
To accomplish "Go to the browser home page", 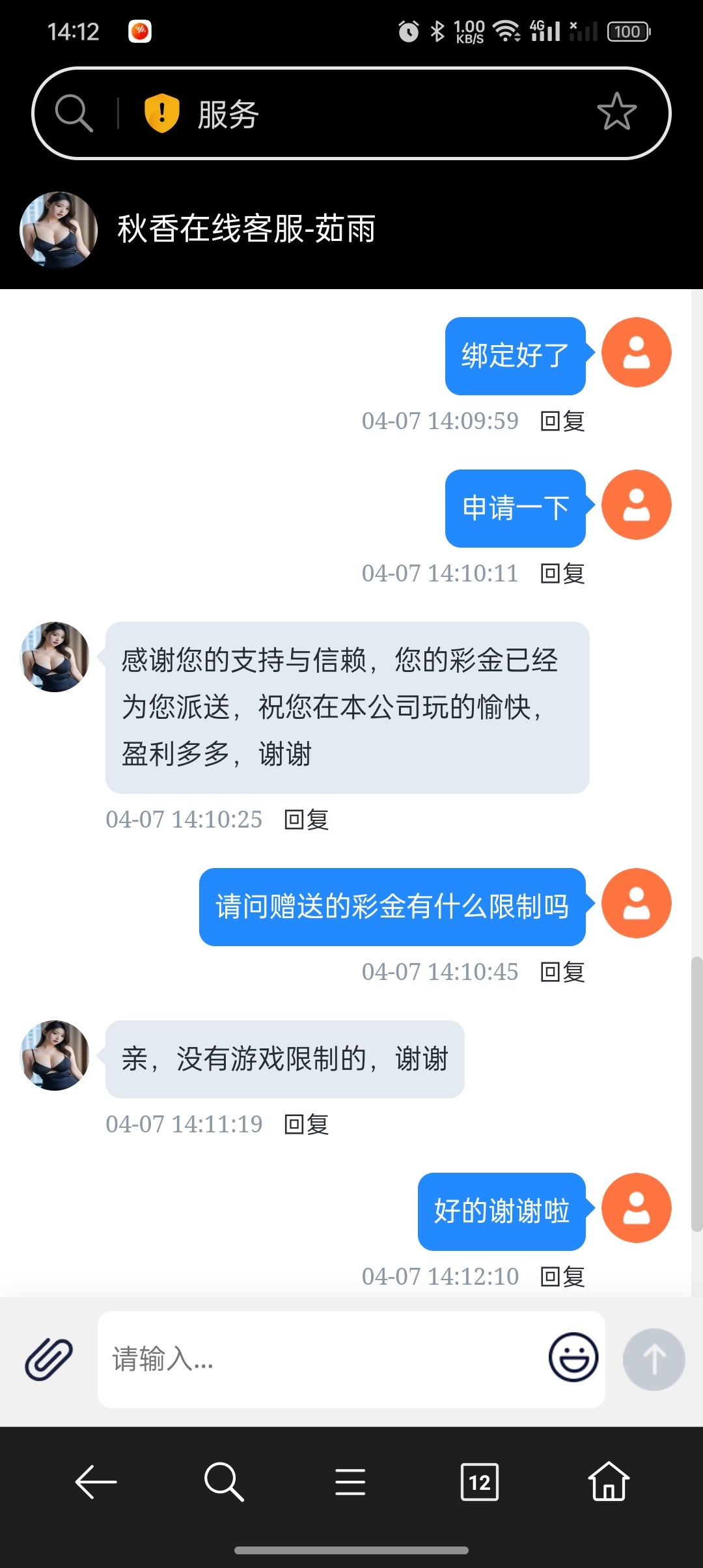I will pos(609,1481).
